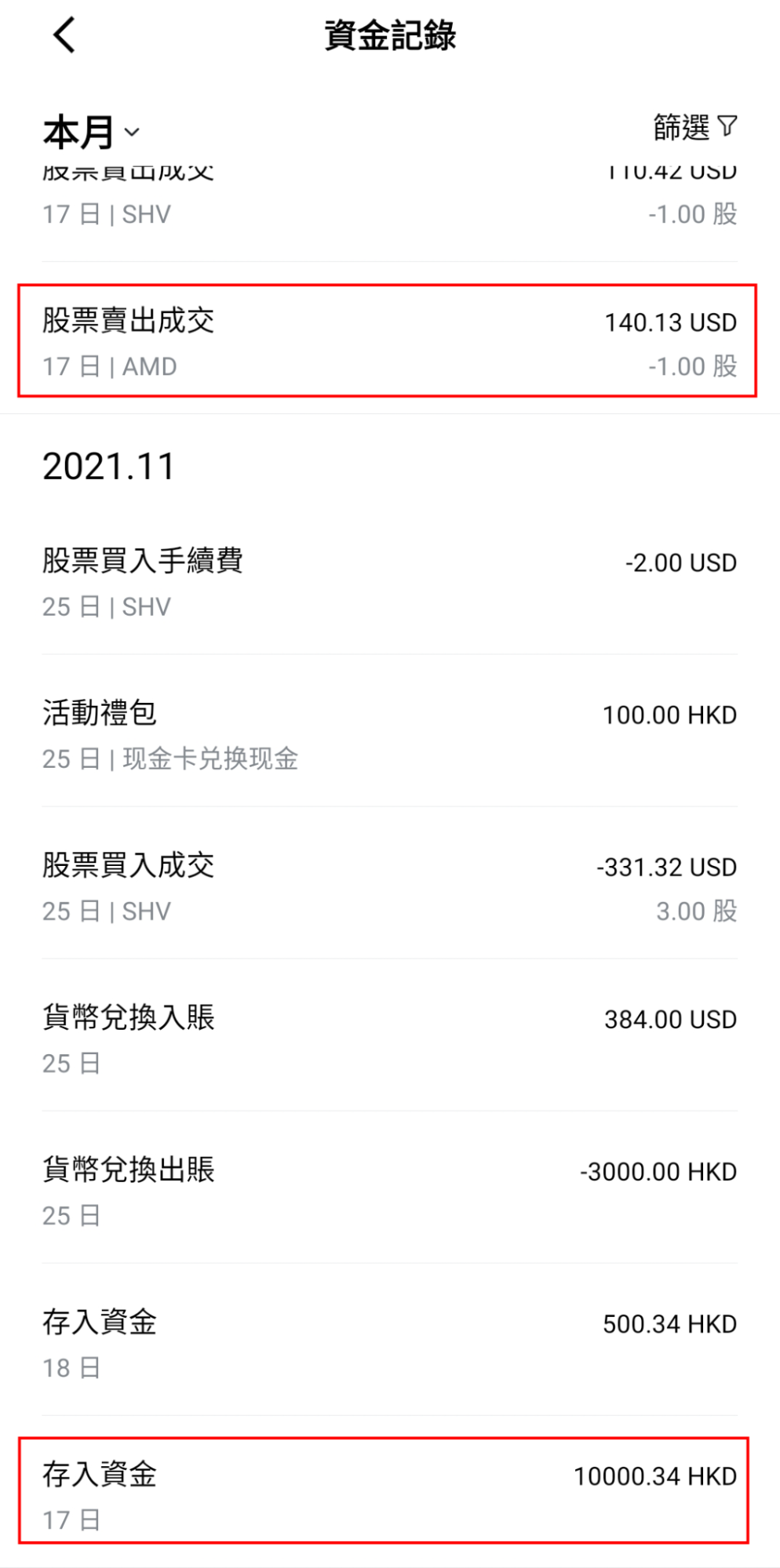Image resolution: width=780 pixels, height=1568 pixels.
Task: Open the 活動禮包 100.00 HKD record
Action: 388,735
